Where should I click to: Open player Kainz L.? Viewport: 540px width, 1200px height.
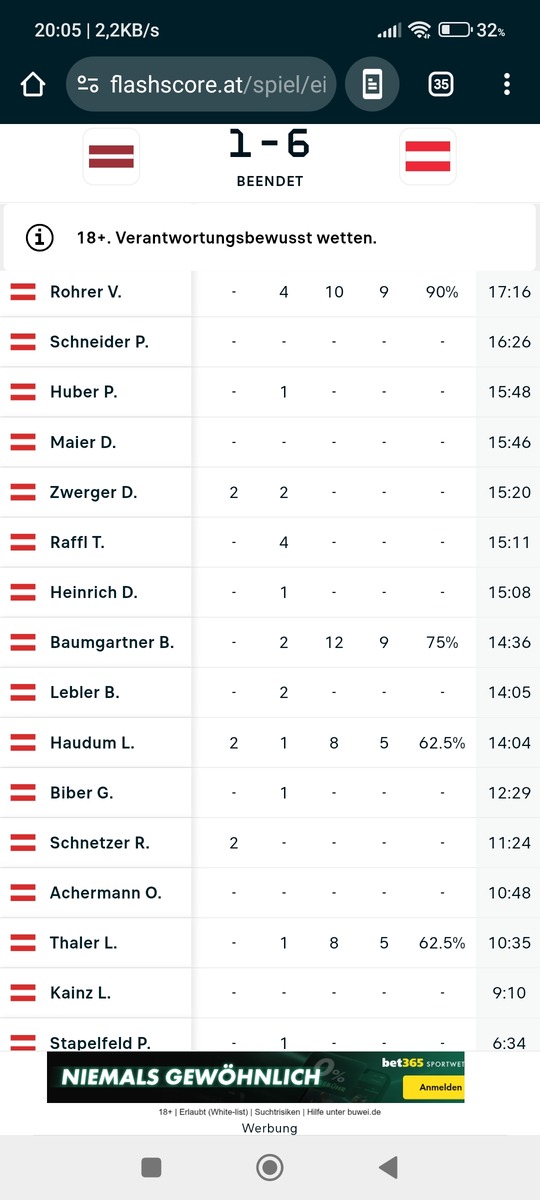80,993
